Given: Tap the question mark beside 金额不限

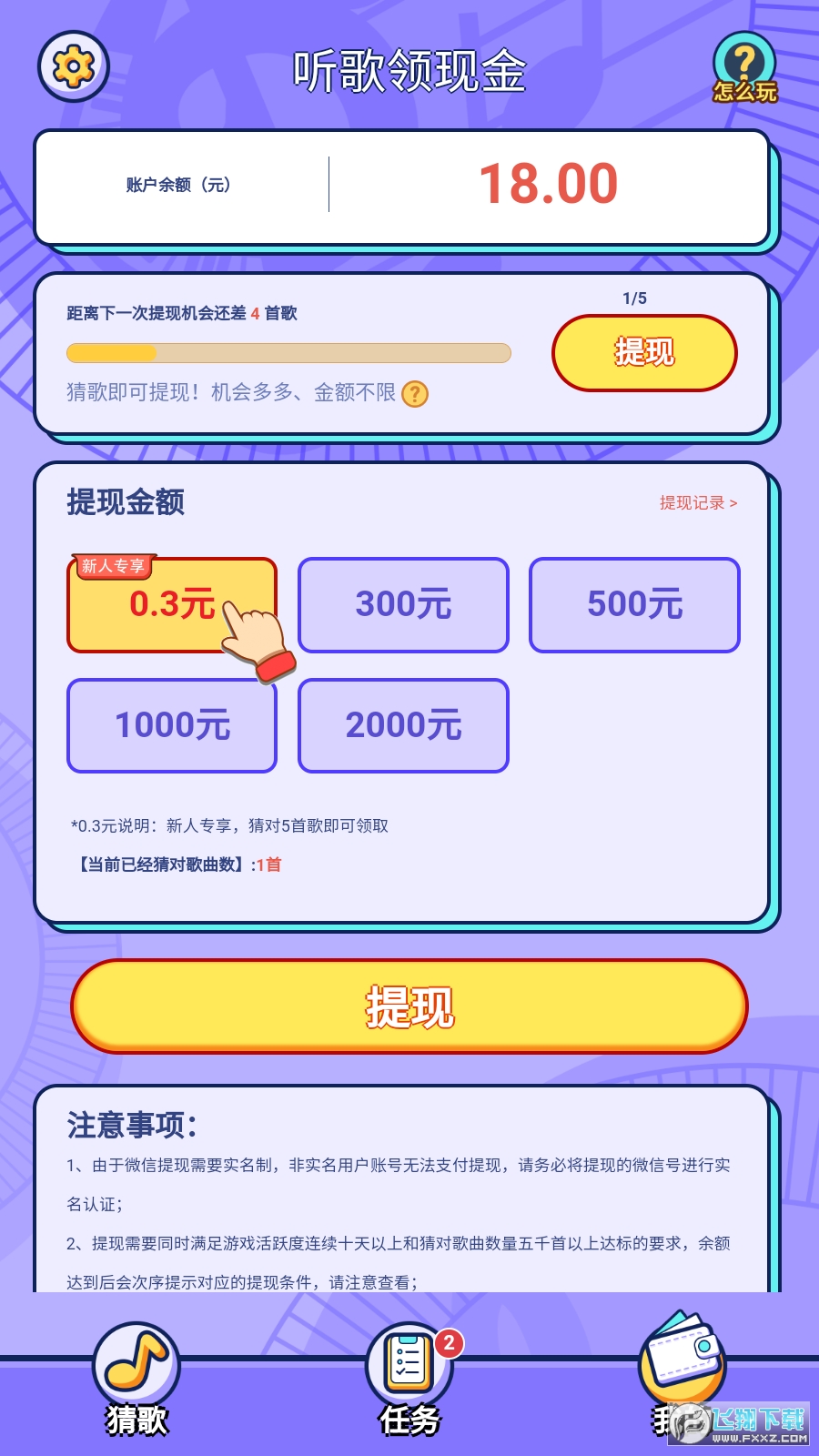Looking at the screenshot, I should tap(415, 394).
